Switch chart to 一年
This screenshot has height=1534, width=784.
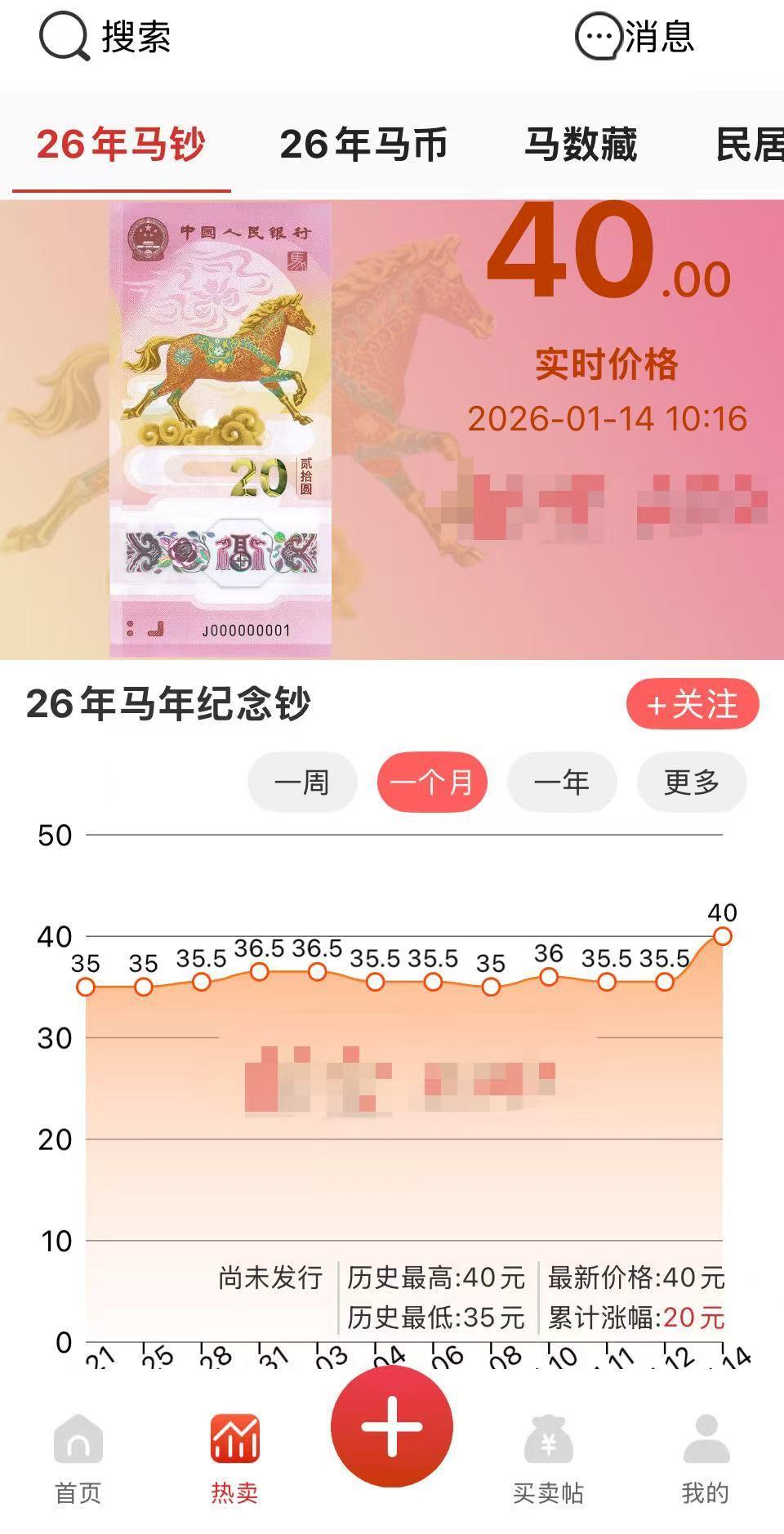[562, 783]
